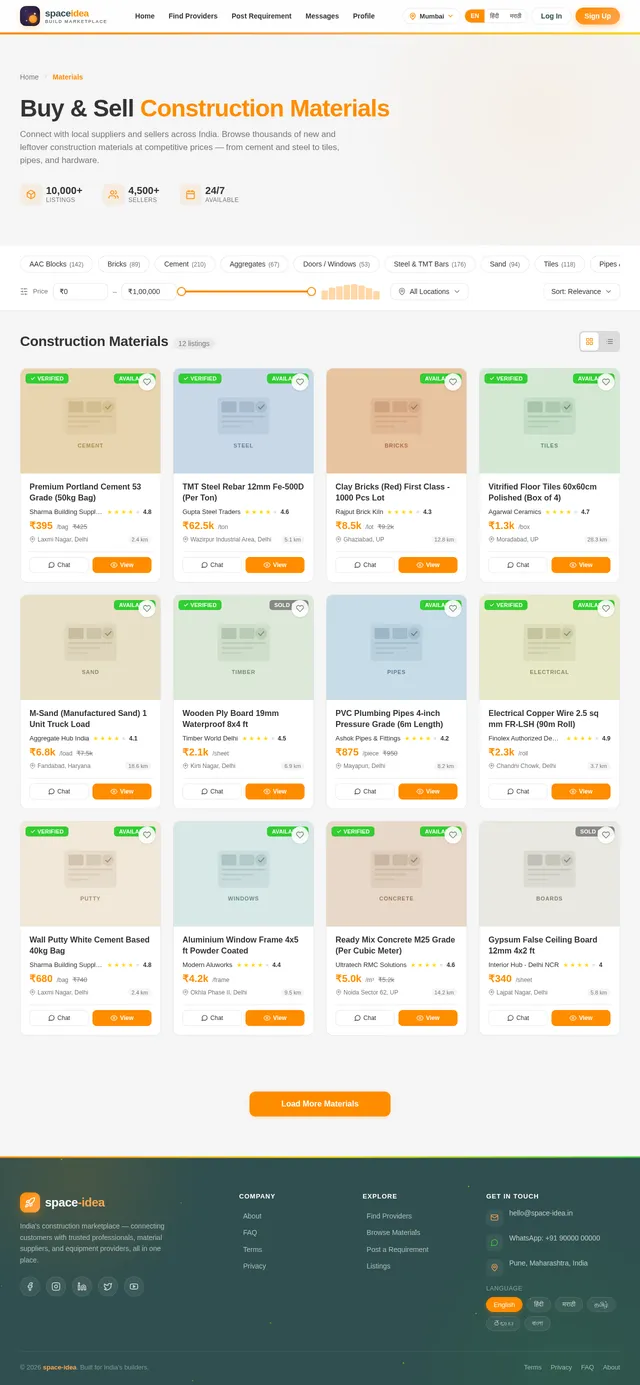Tap Load More Materials
The image size is (640, 1385).
pyautogui.click(x=320, y=1104)
